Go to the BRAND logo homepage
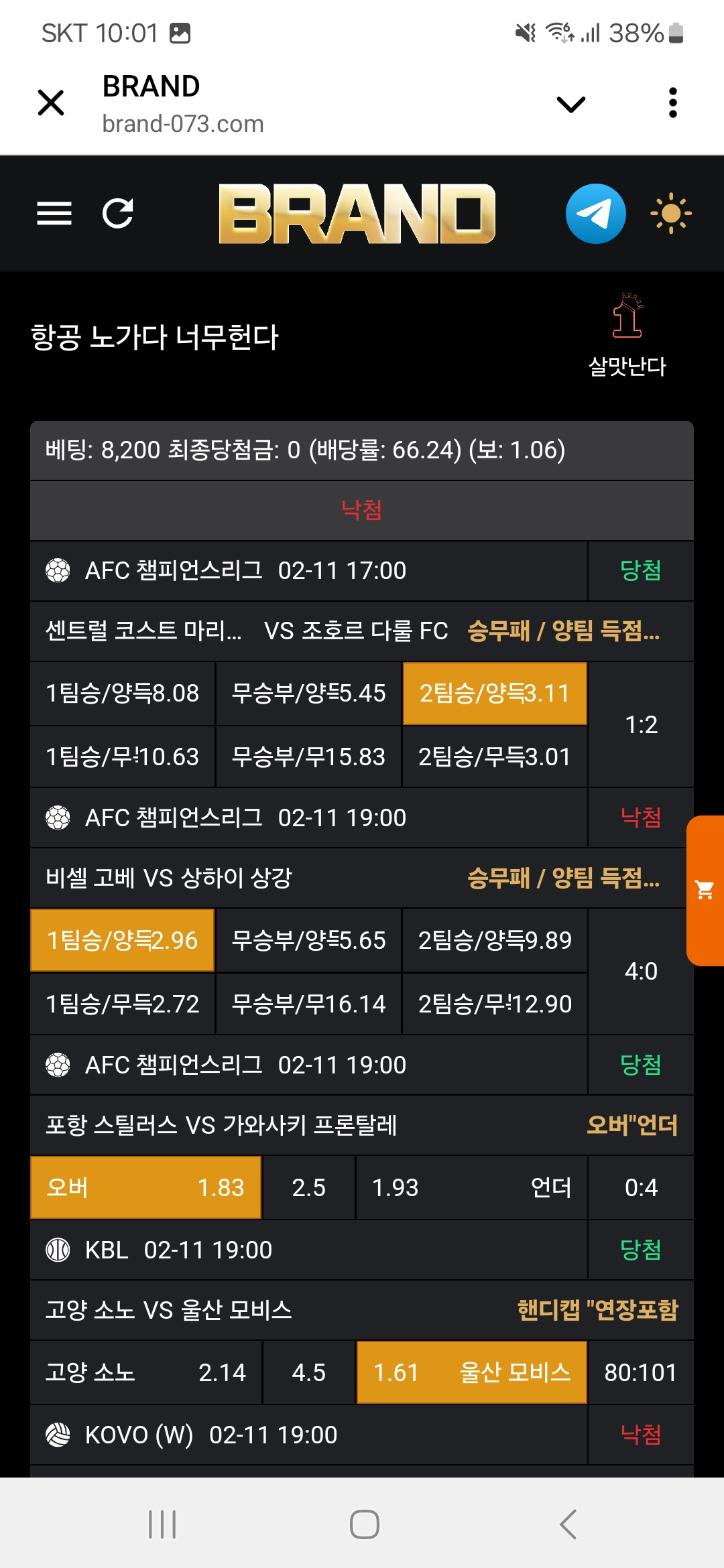 357,214
